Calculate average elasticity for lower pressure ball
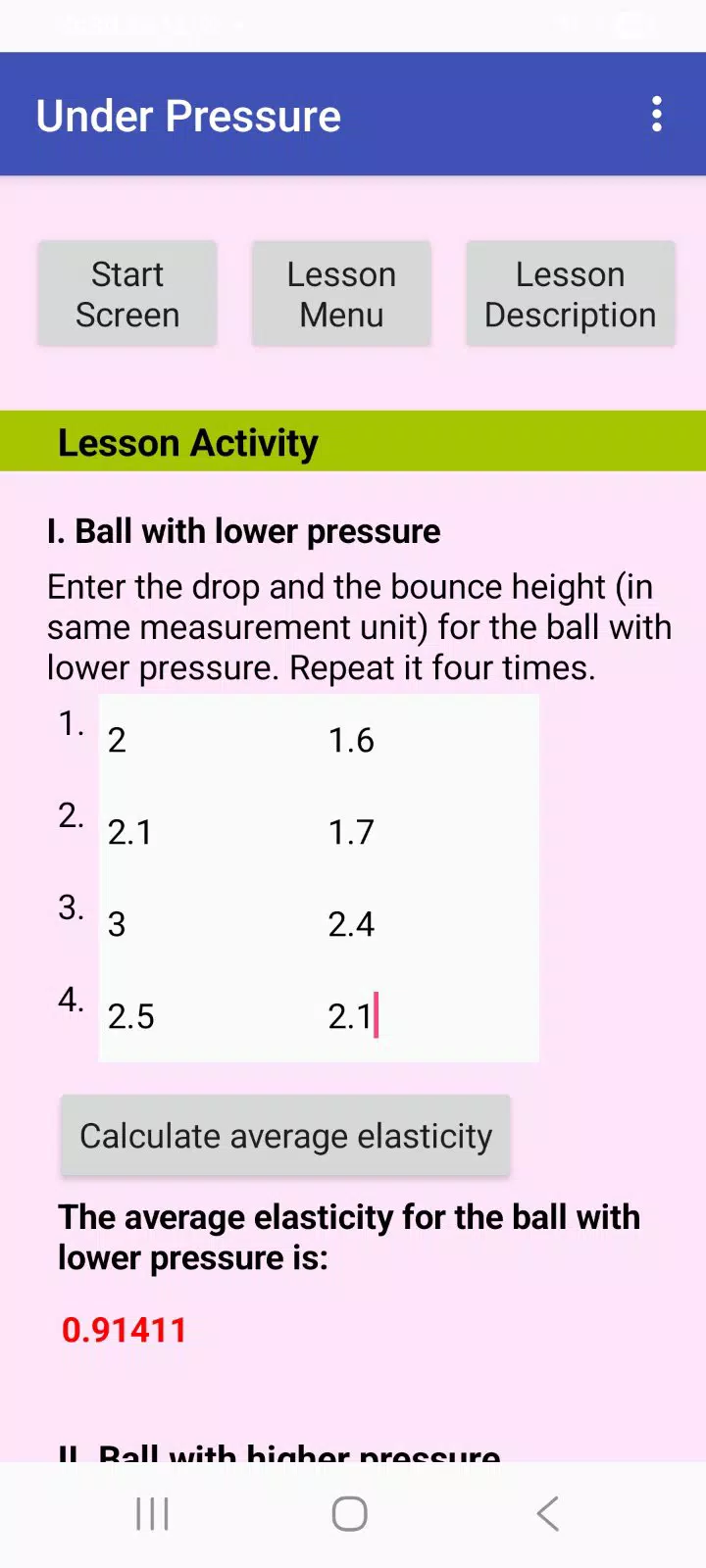Screen dimensions: 706x1568 [x=285, y=1136]
